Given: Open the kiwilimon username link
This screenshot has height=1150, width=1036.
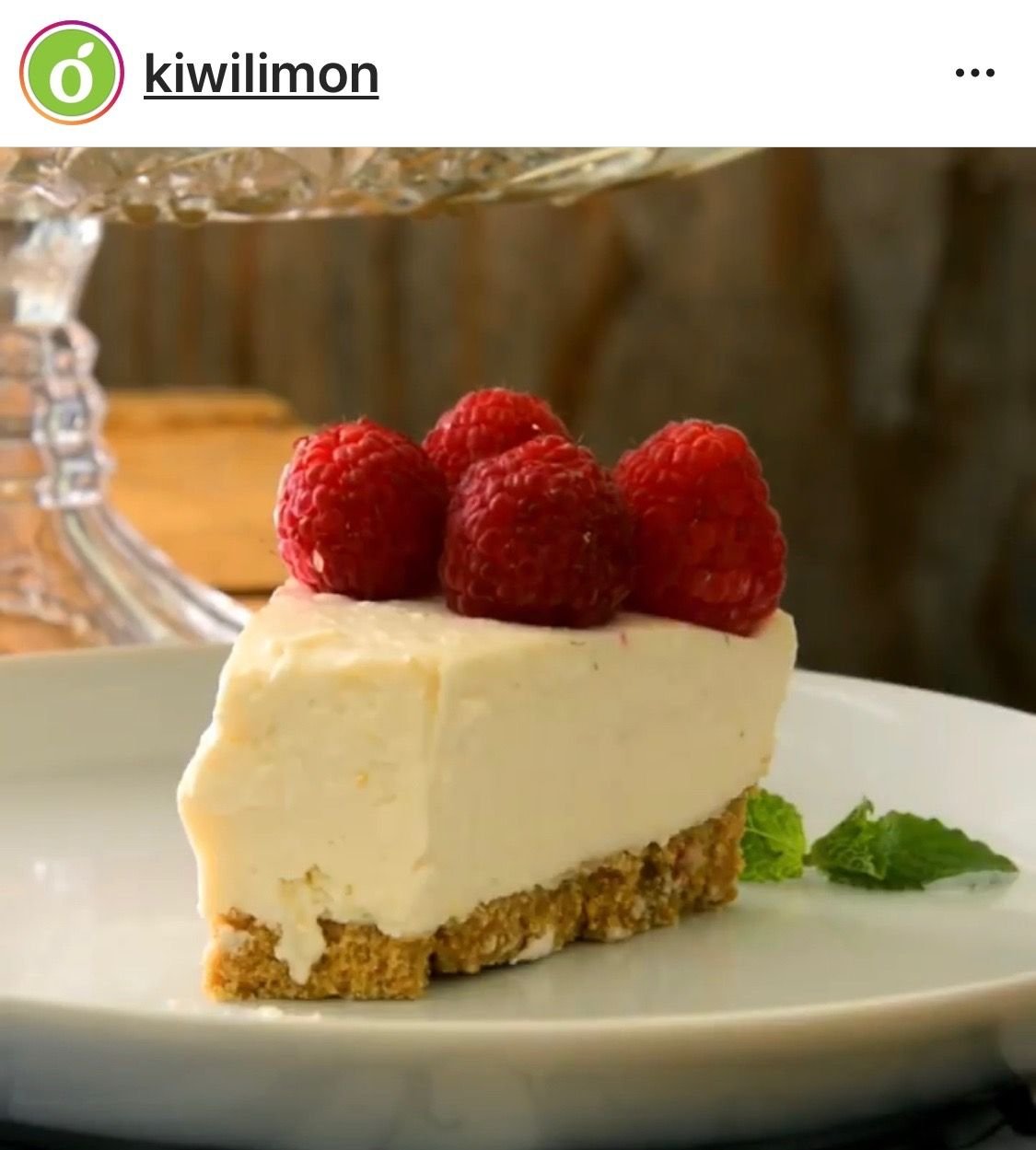Looking at the screenshot, I should 261,75.
